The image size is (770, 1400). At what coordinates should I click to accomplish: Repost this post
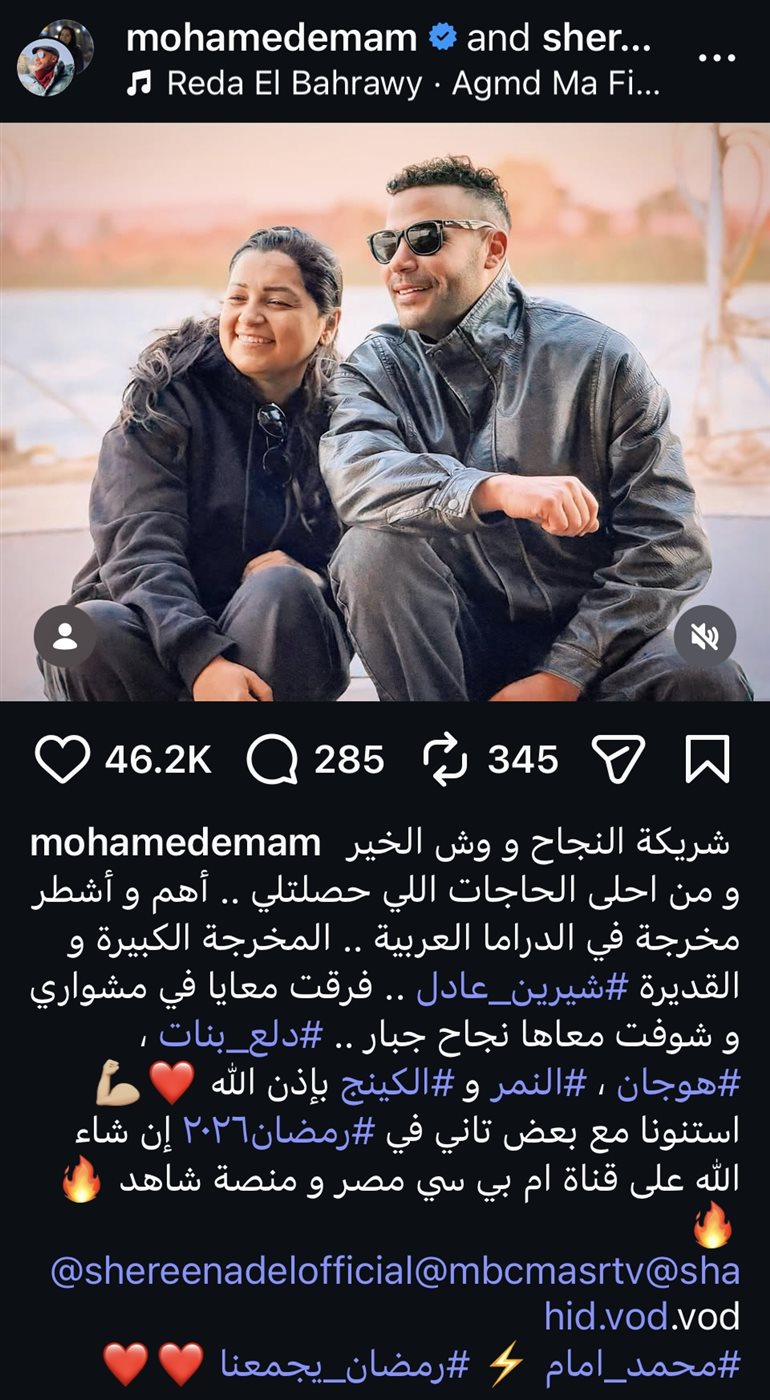[445, 760]
